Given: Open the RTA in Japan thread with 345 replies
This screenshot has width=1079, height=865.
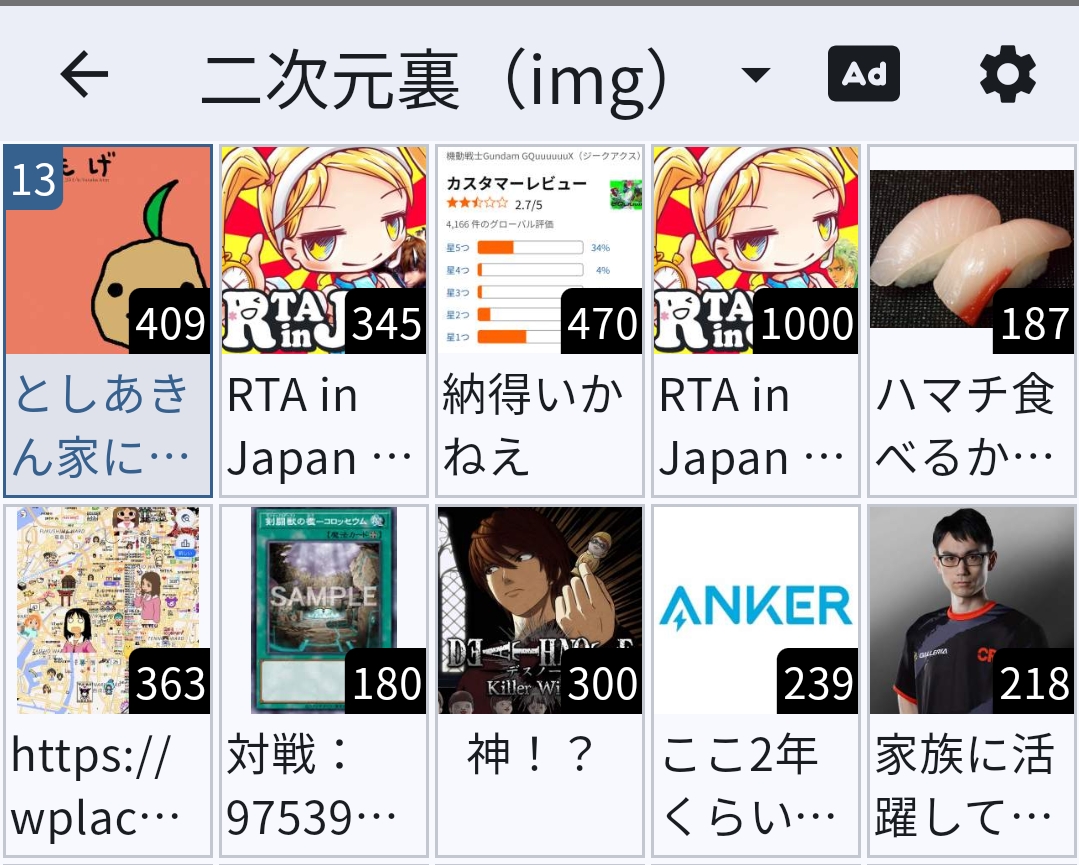Looking at the screenshot, I should (x=324, y=320).
